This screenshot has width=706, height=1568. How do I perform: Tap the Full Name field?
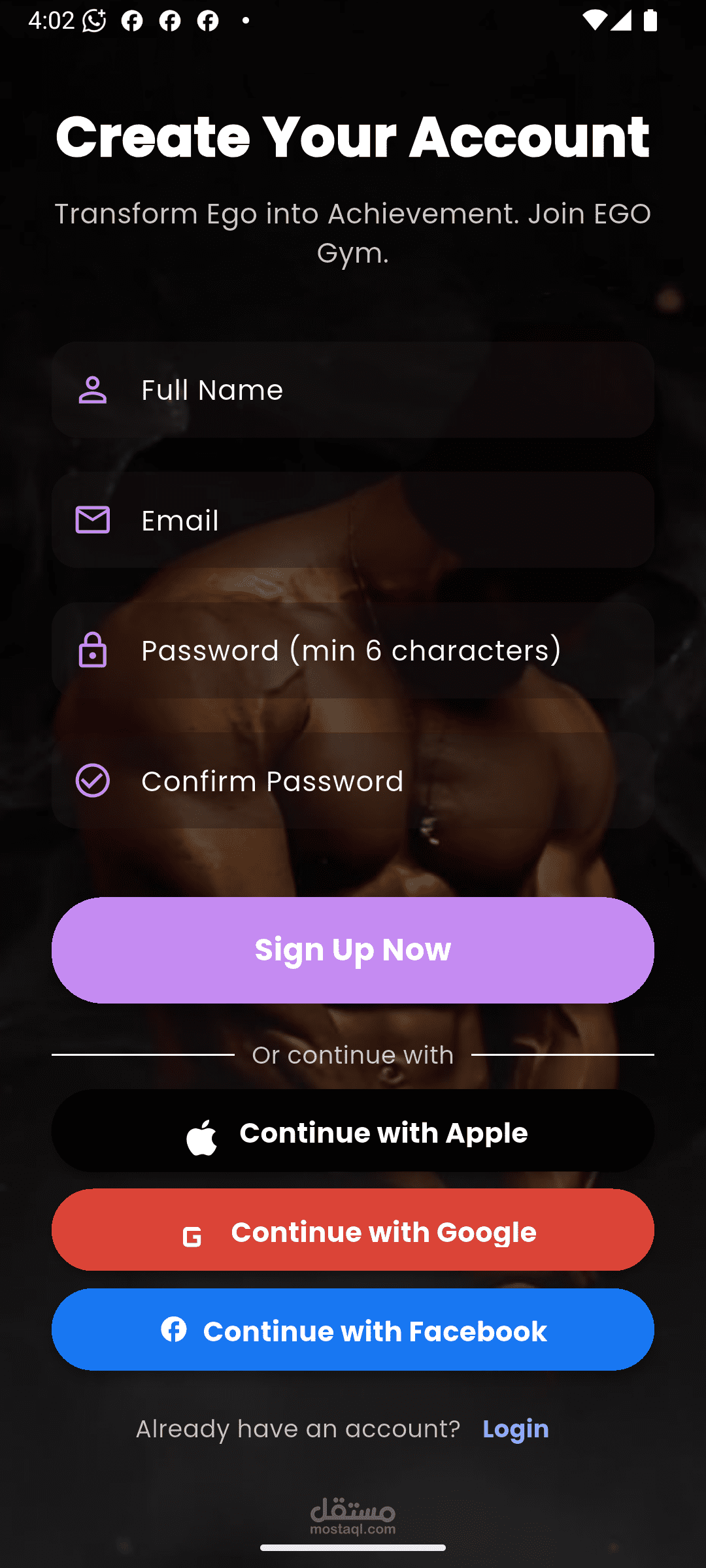[x=353, y=390]
